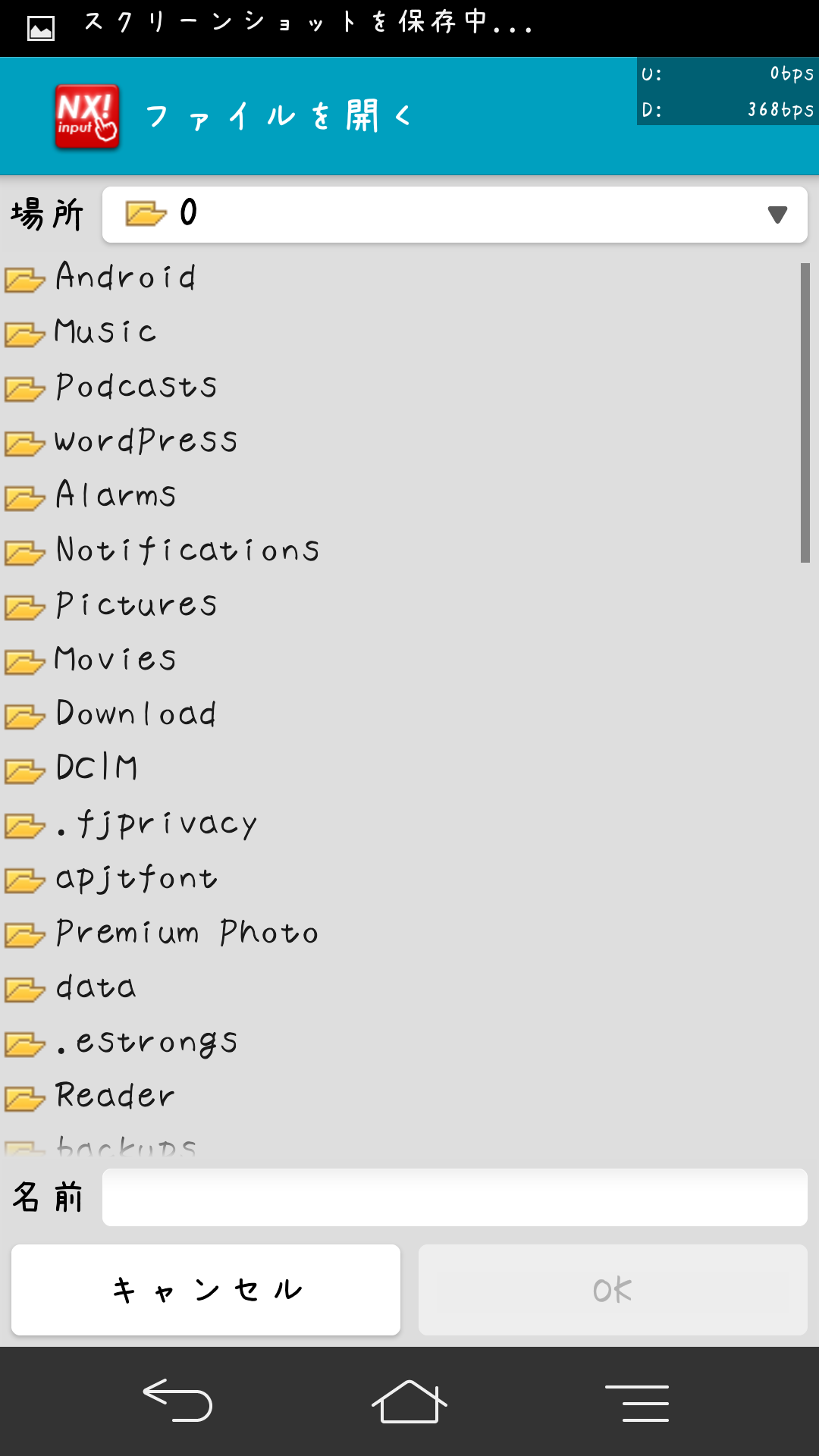Go back with the system back button
The image size is (819, 1456).
tap(178, 1401)
